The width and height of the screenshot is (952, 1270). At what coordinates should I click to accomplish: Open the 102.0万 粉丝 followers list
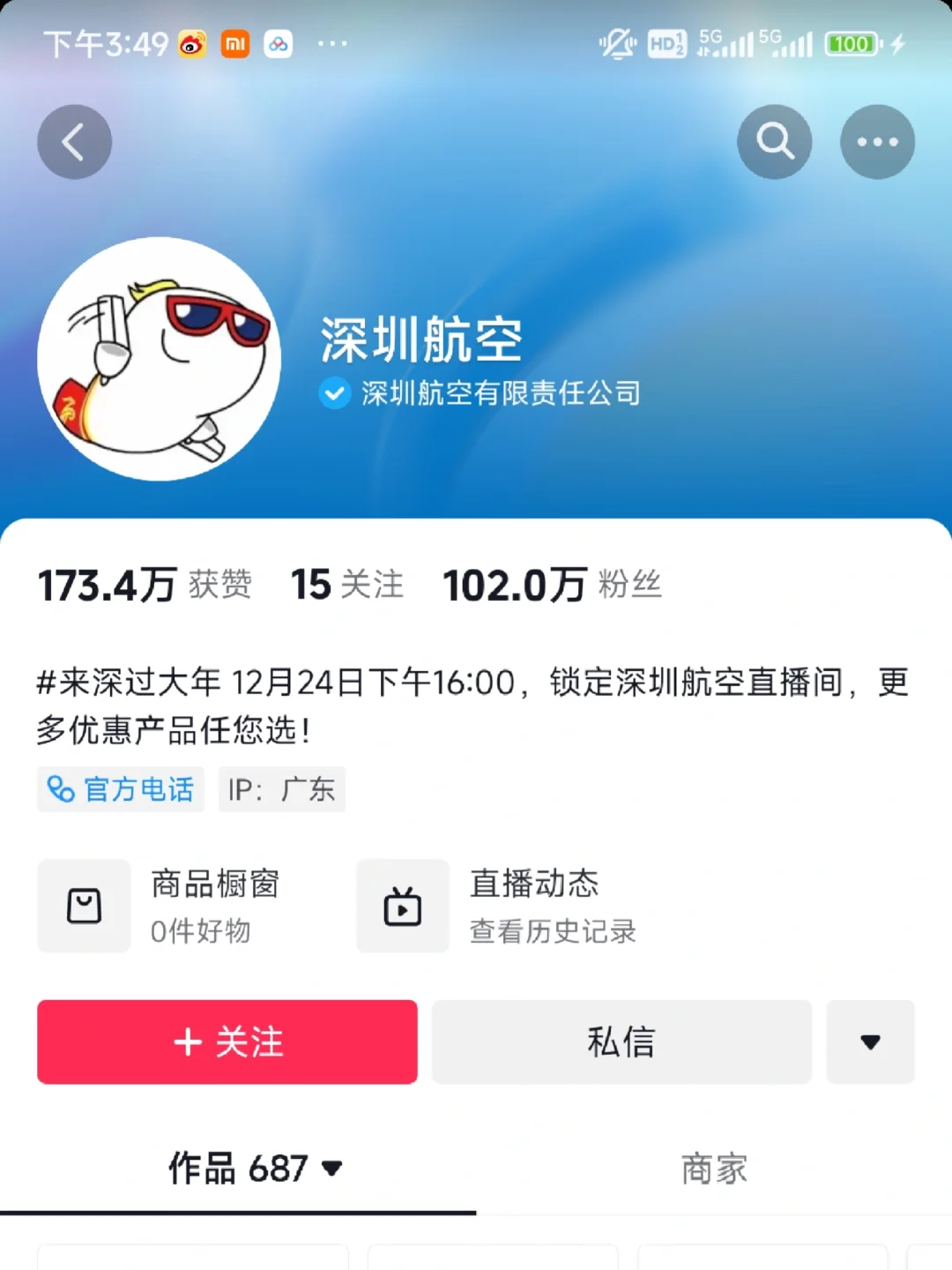[x=553, y=585]
